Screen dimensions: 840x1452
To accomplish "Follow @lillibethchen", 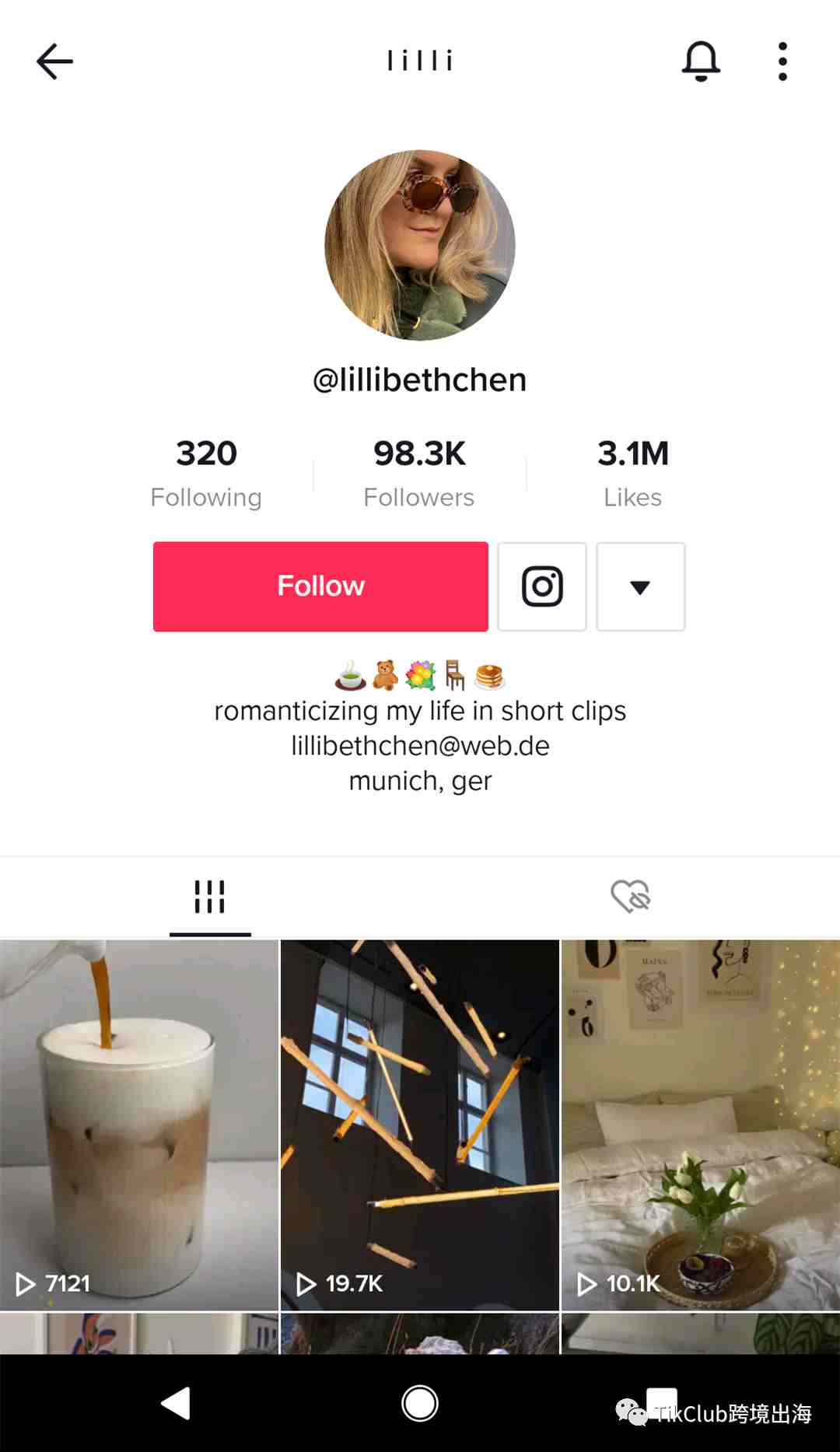I will click(320, 586).
